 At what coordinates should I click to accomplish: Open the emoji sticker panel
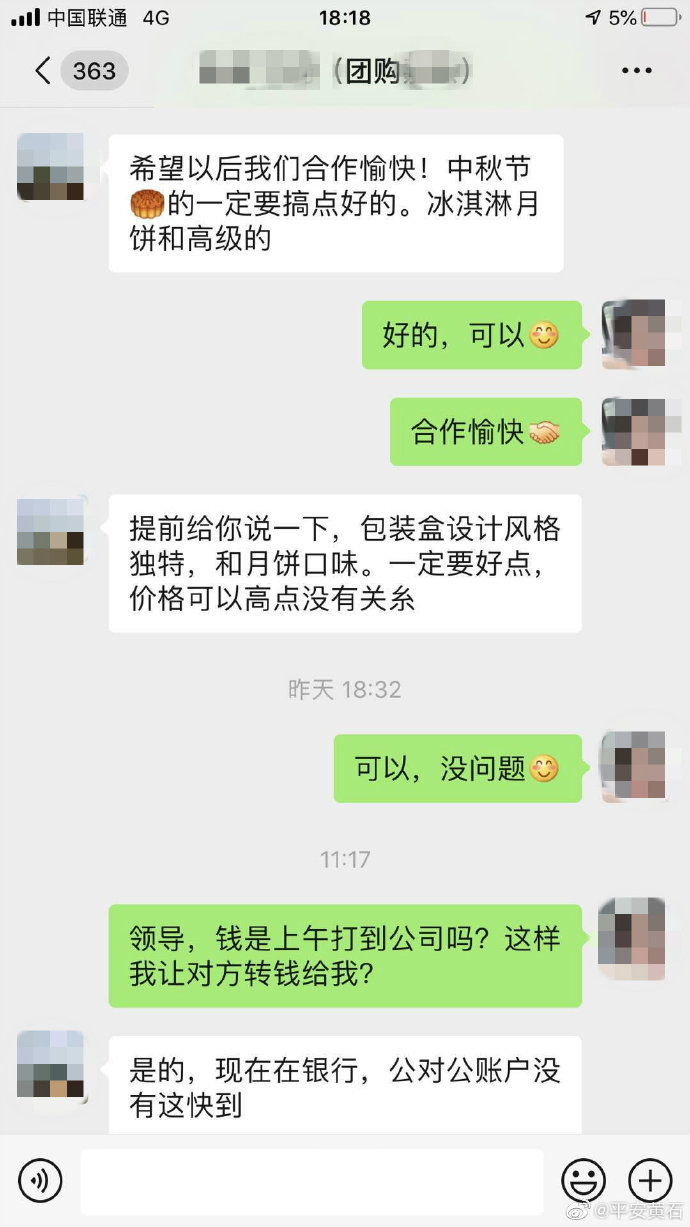click(x=584, y=1181)
